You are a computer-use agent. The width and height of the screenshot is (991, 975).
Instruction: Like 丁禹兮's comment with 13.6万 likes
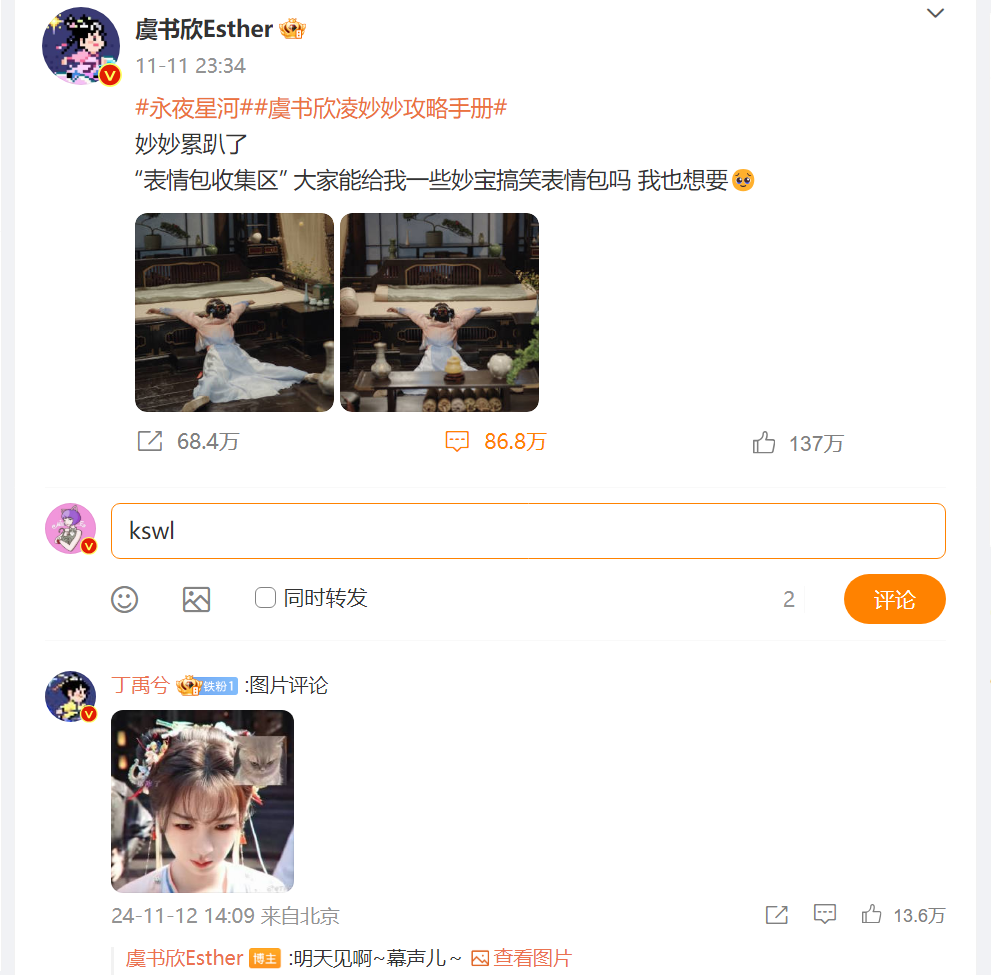click(x=872, y=914)
